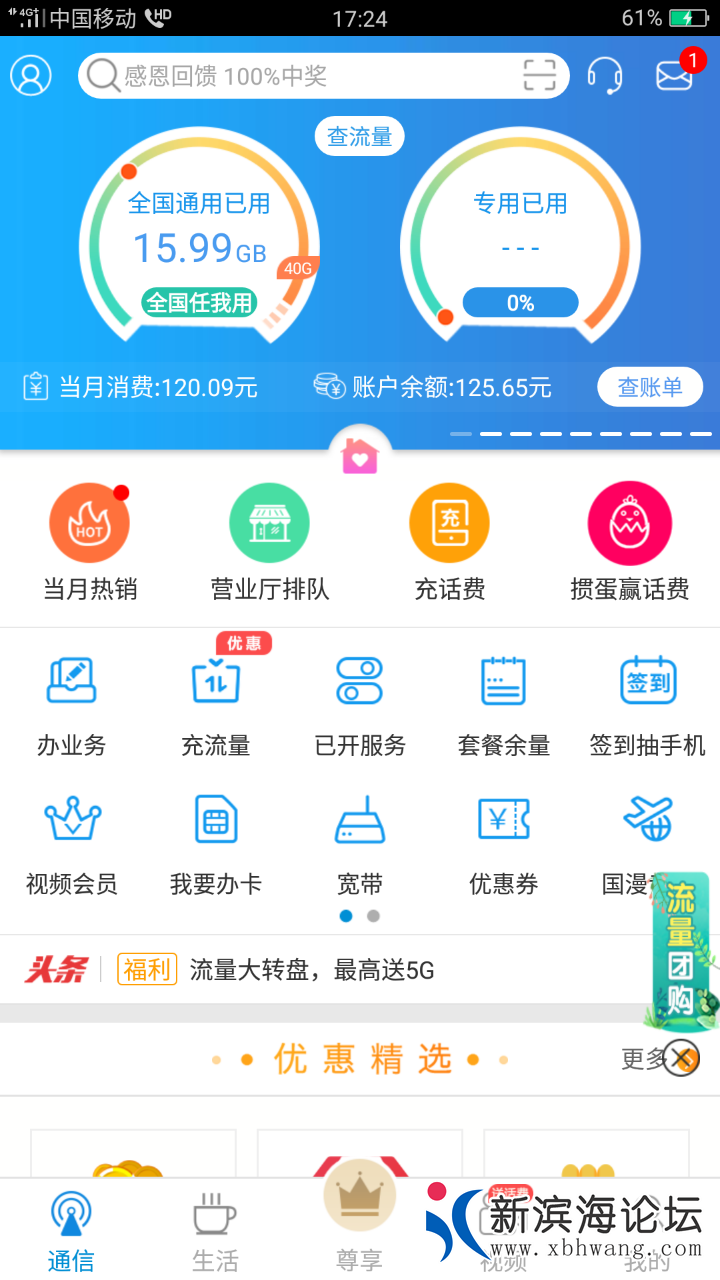Open the 流量大转盘 headline
The width and height of the screenshot is (720, 1280).
(312, 969)
